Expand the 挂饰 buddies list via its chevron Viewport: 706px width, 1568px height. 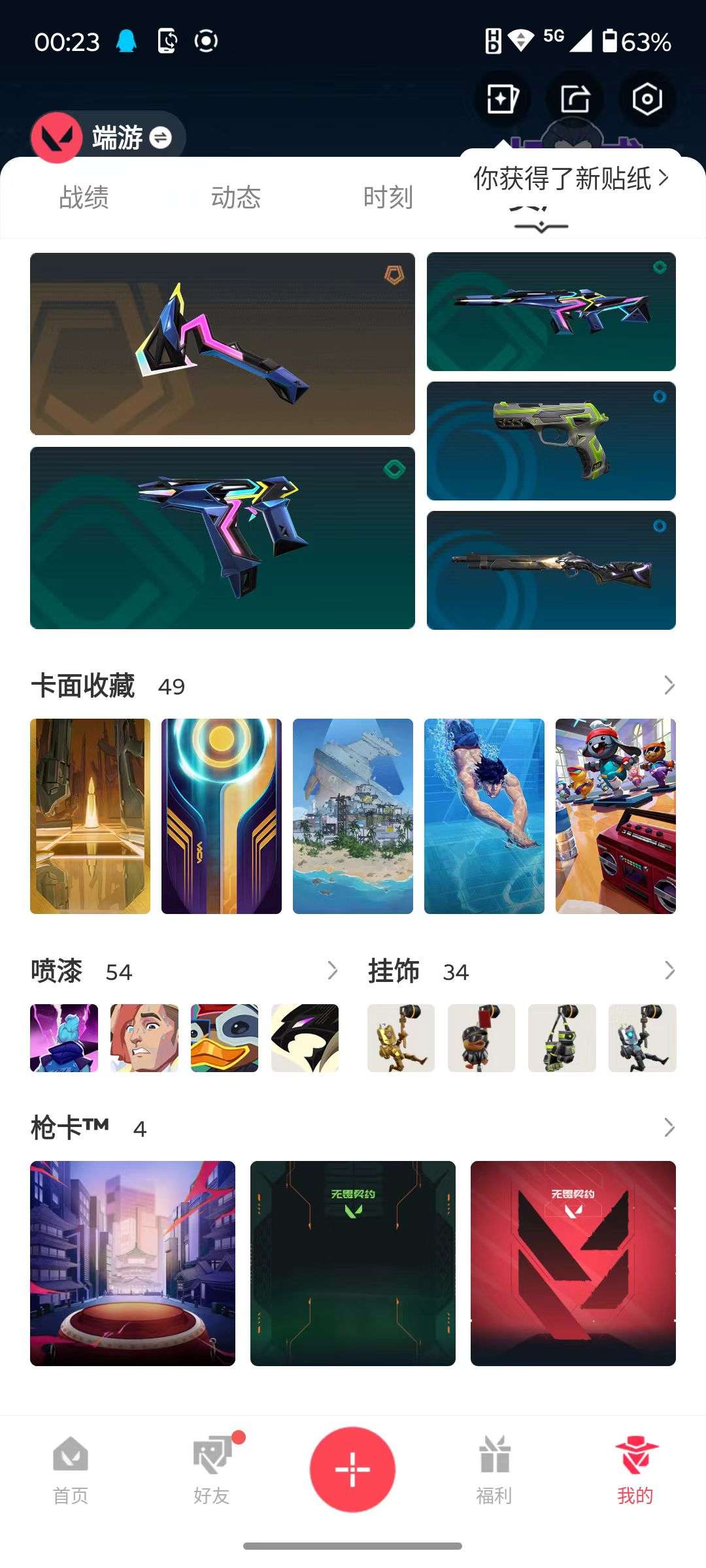(668, 972)
